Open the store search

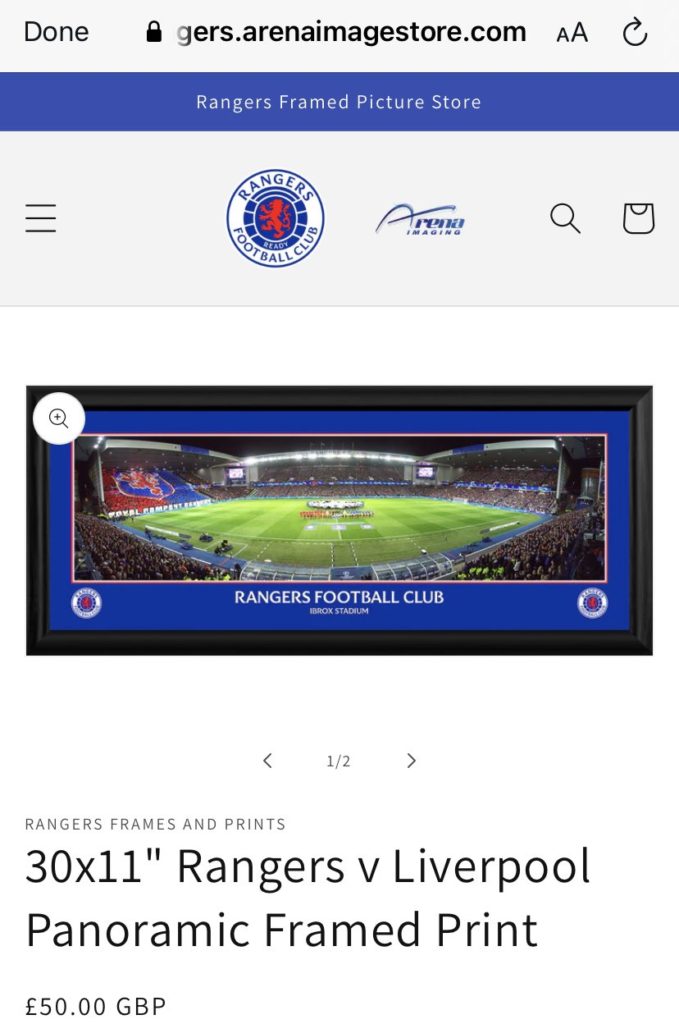pyautogui.click(x=565, y=218)
